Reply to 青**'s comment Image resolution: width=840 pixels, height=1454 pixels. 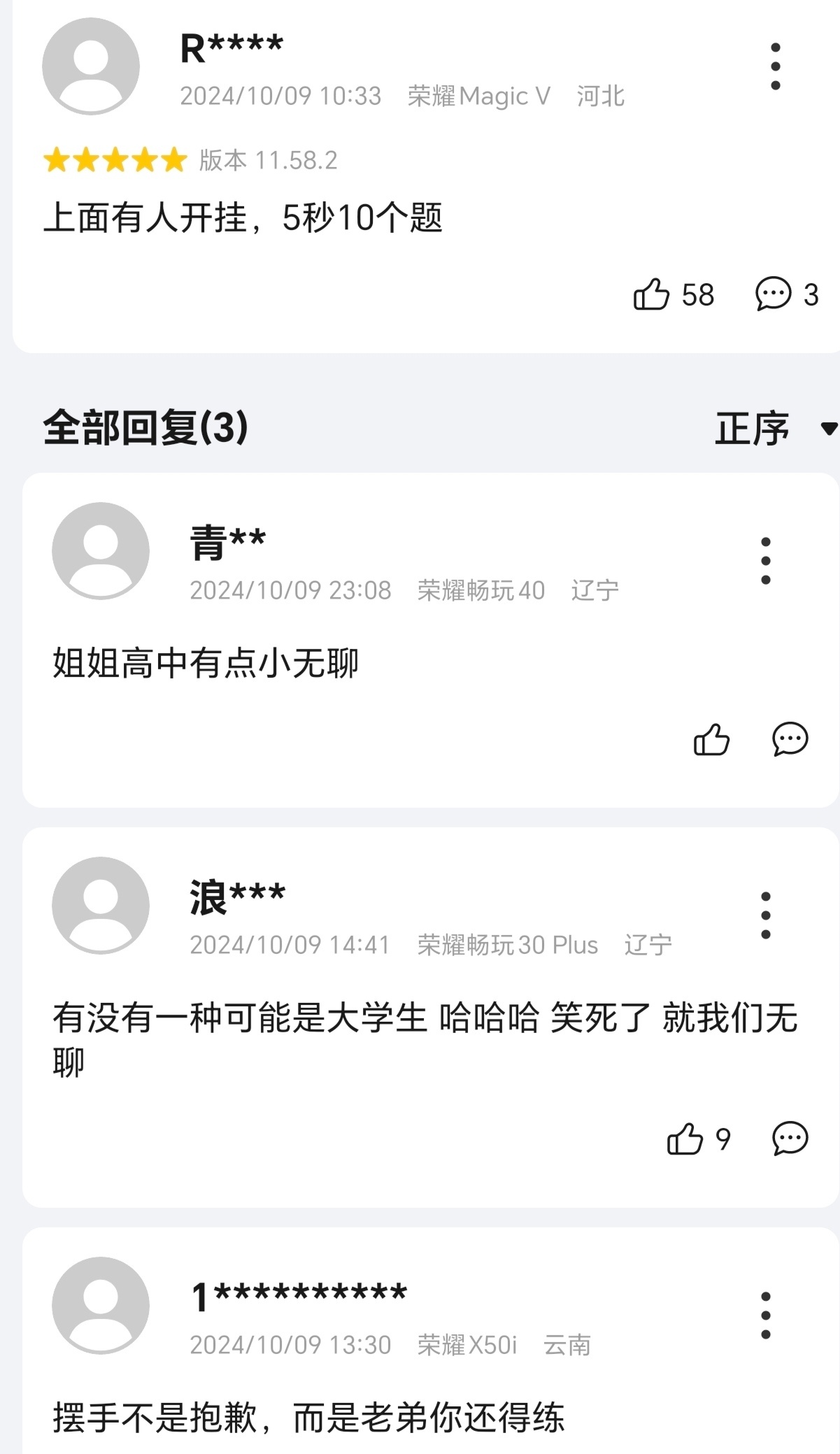coord(790,739)
